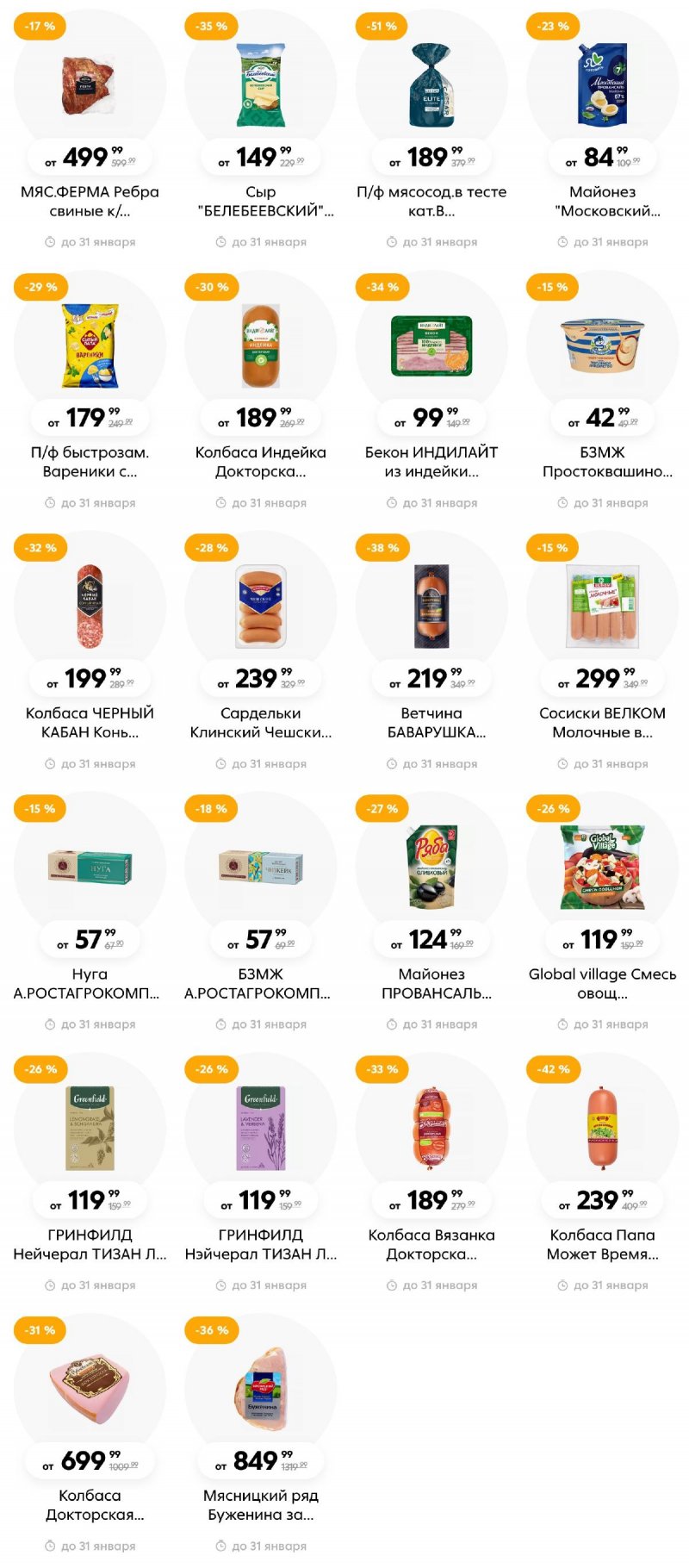
Task: Open the Сыр БЕЛЕБЕЕВСКИЙ product card
Action: coord(261,86)
